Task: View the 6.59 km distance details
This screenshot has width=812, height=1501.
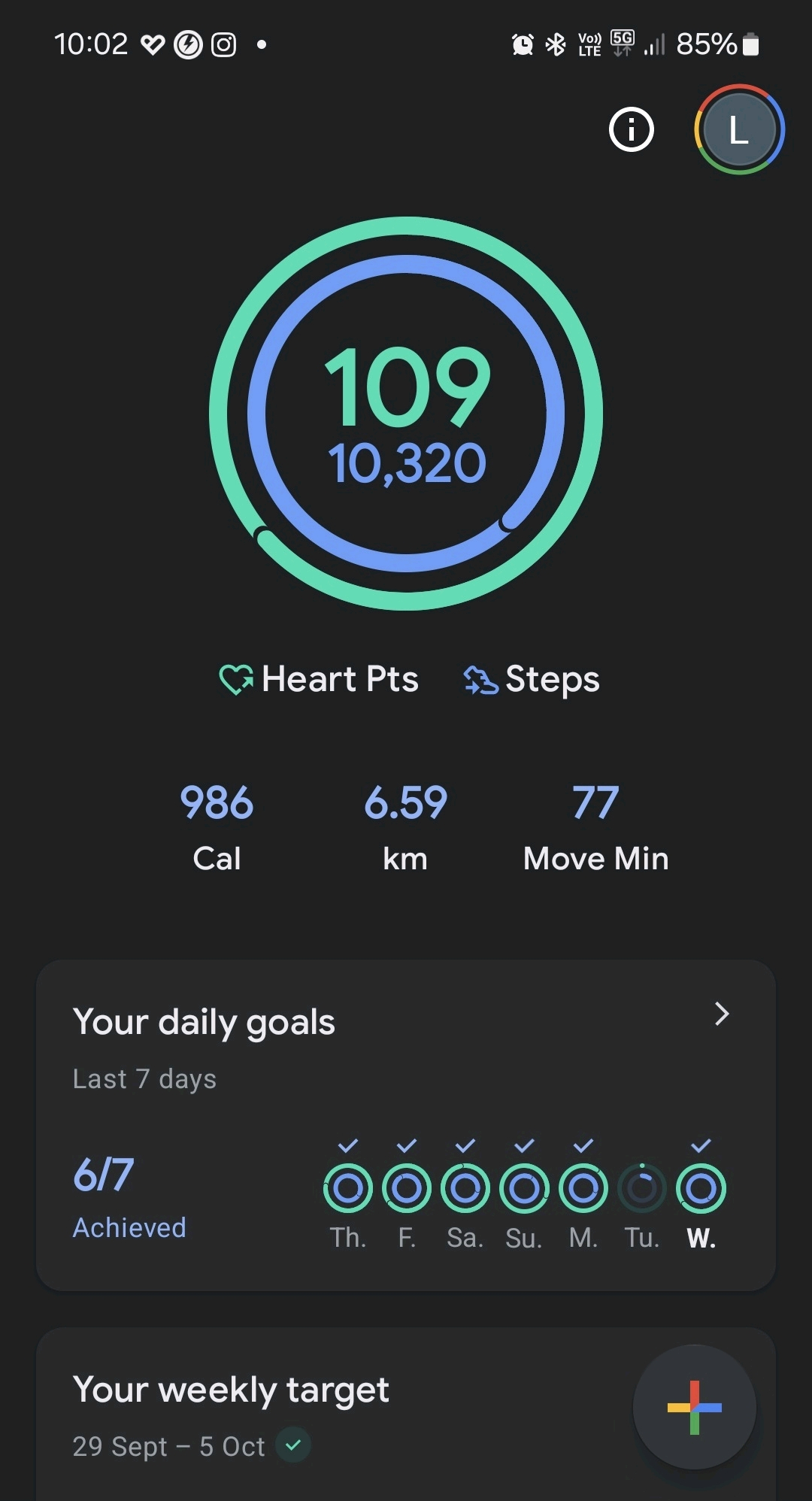Action: [405, 827]
